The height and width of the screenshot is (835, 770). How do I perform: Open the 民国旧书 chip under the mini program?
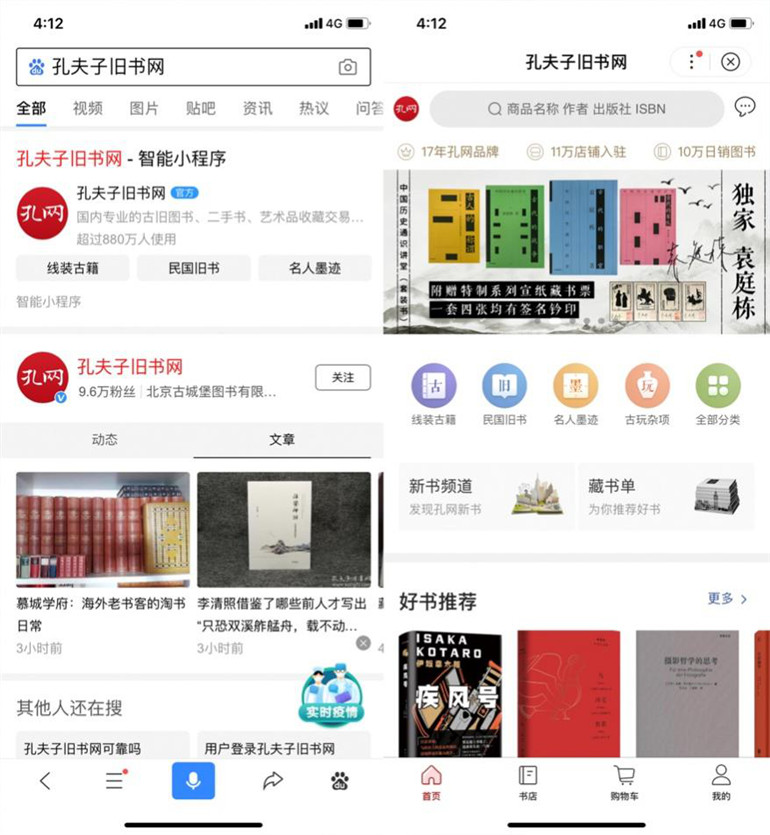[x=193, y=268]
